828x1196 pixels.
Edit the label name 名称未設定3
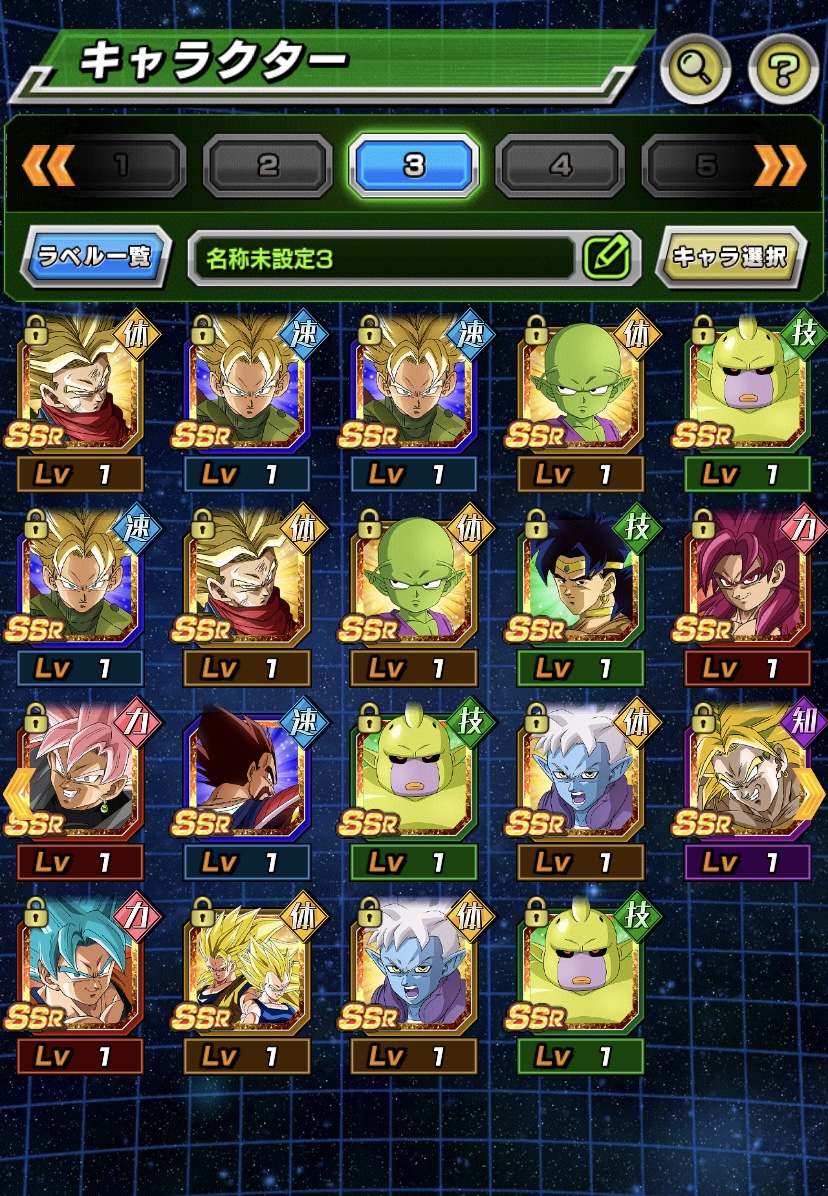[606, 258]
